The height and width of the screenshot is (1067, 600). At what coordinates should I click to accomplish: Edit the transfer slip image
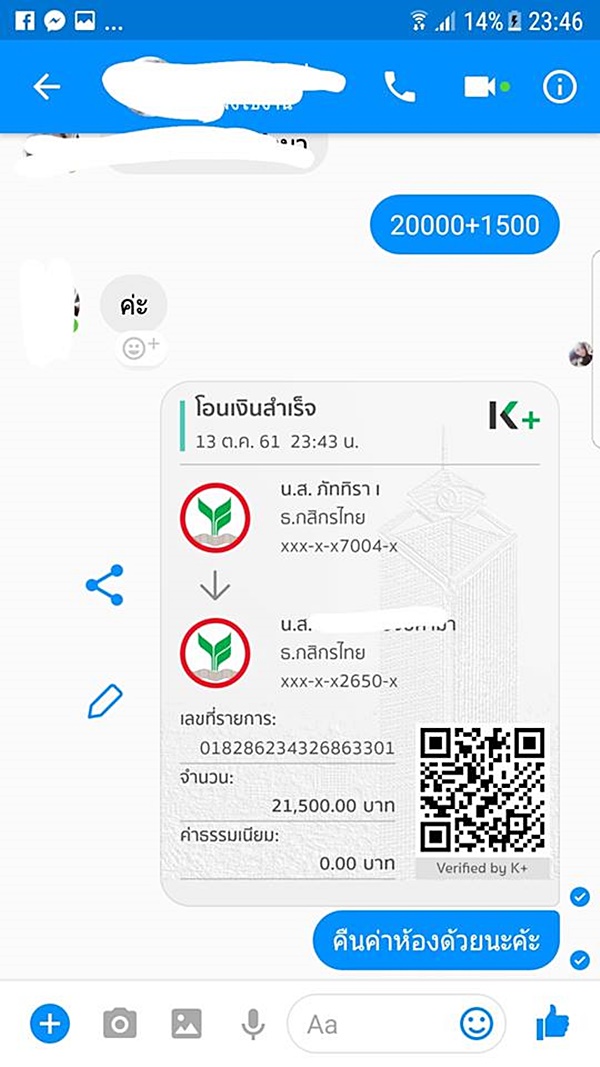point(104,701)
